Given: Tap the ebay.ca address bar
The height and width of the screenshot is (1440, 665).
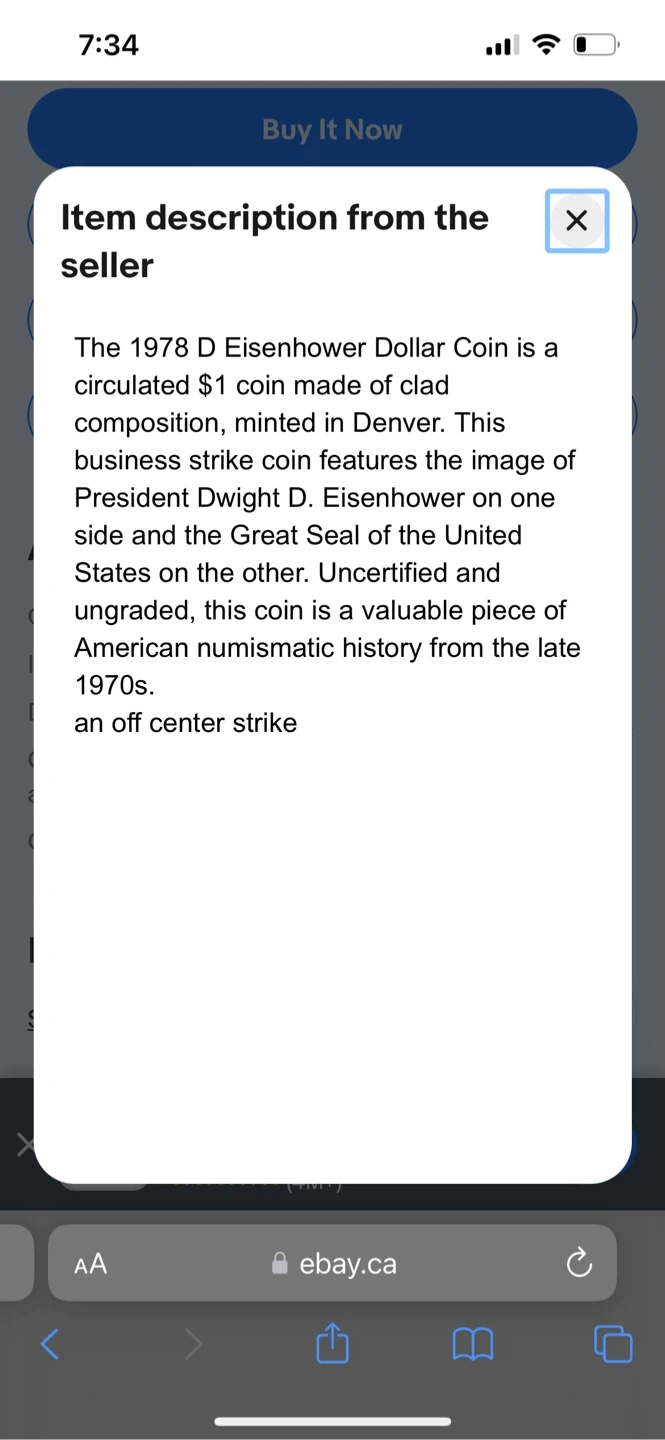Looking at the screenshot, I should click(335, 1264).
